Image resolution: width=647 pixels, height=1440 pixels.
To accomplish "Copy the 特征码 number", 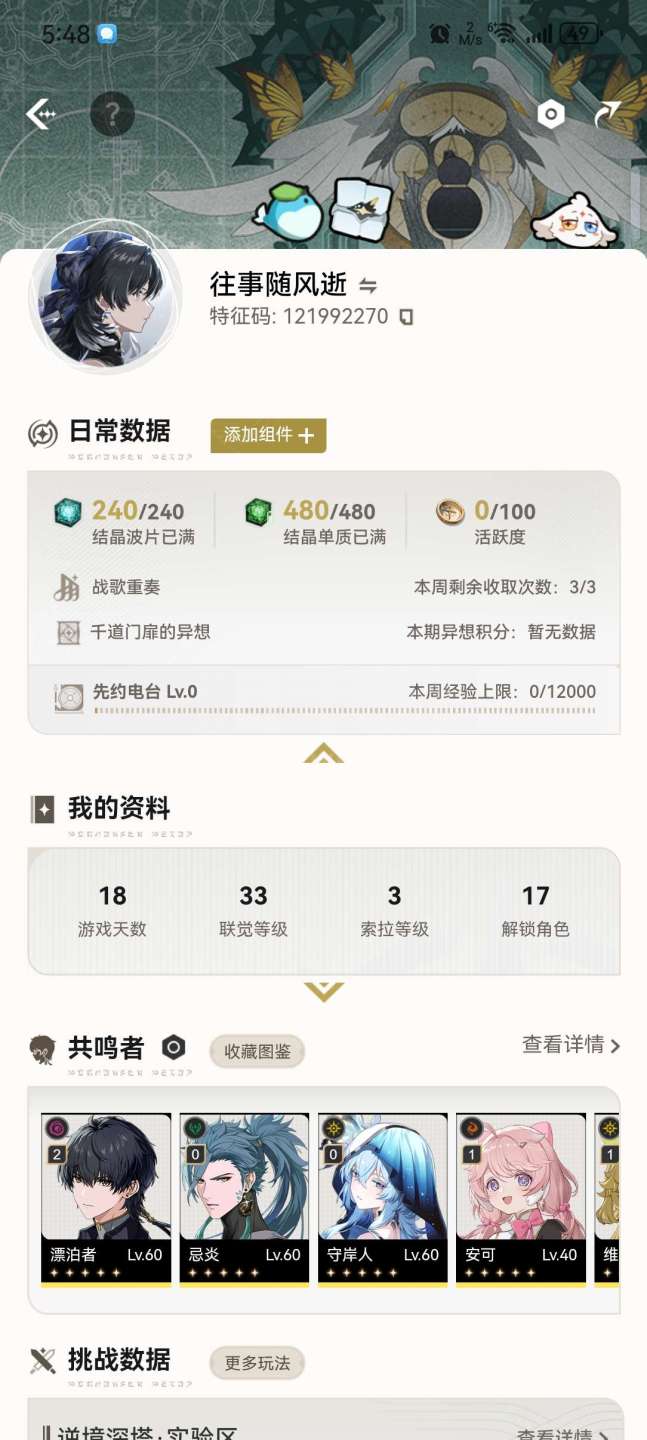I will coord(406,317).
